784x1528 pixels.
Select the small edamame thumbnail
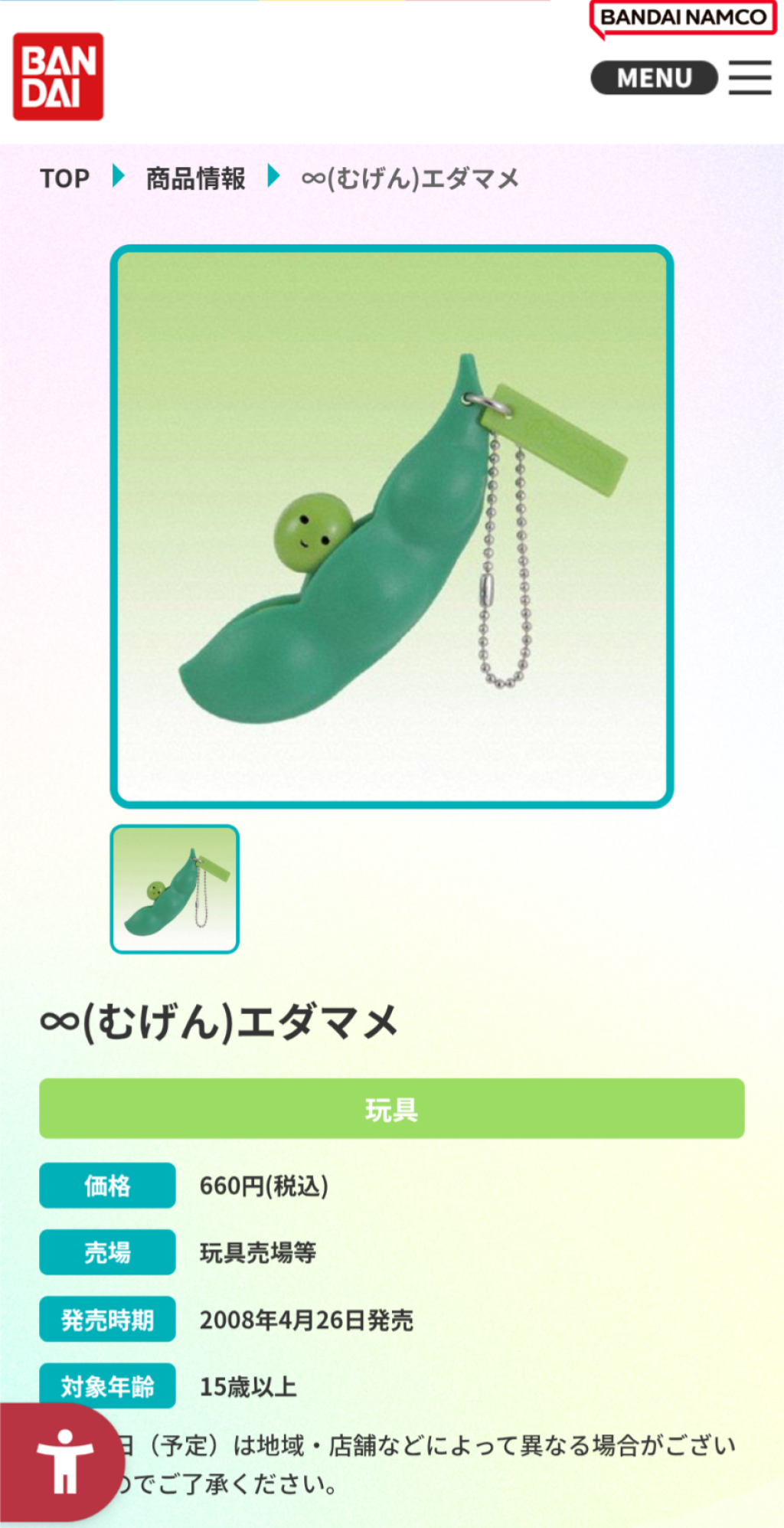coord(175,889)
